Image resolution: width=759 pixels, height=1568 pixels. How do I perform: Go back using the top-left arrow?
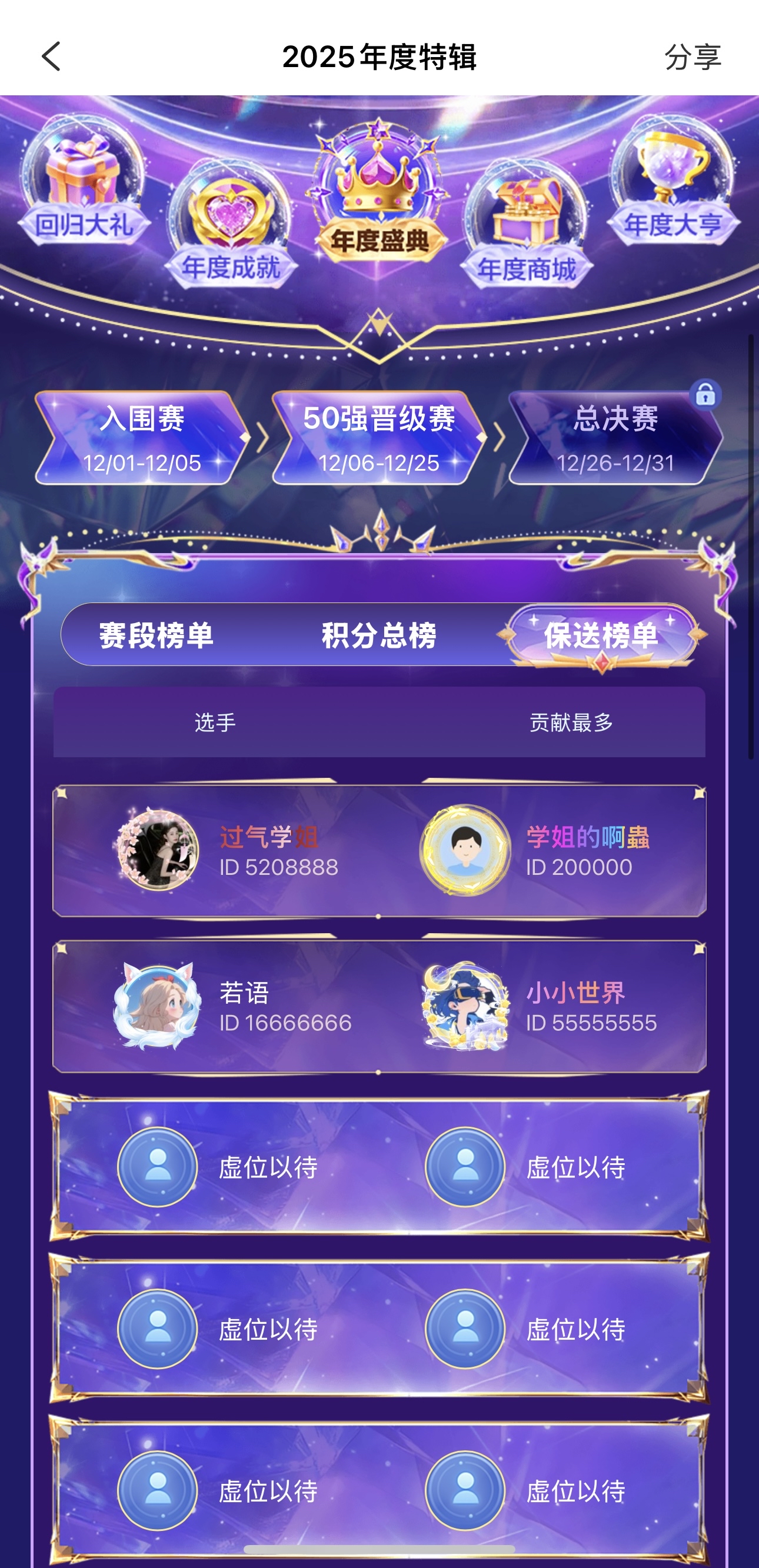pyautogui.click(x=51, y=56)
